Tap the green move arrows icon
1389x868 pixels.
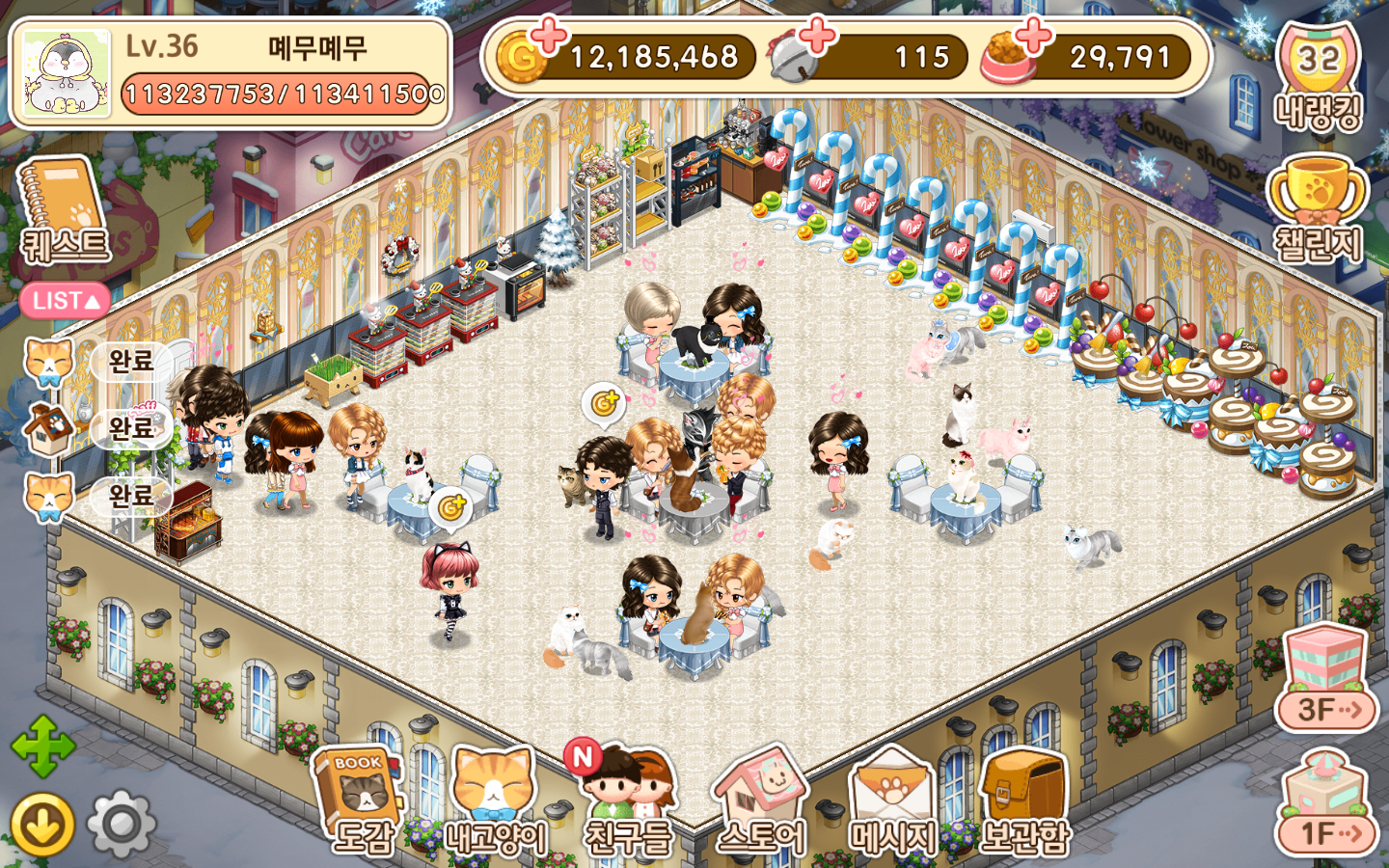tap(42, 746)
